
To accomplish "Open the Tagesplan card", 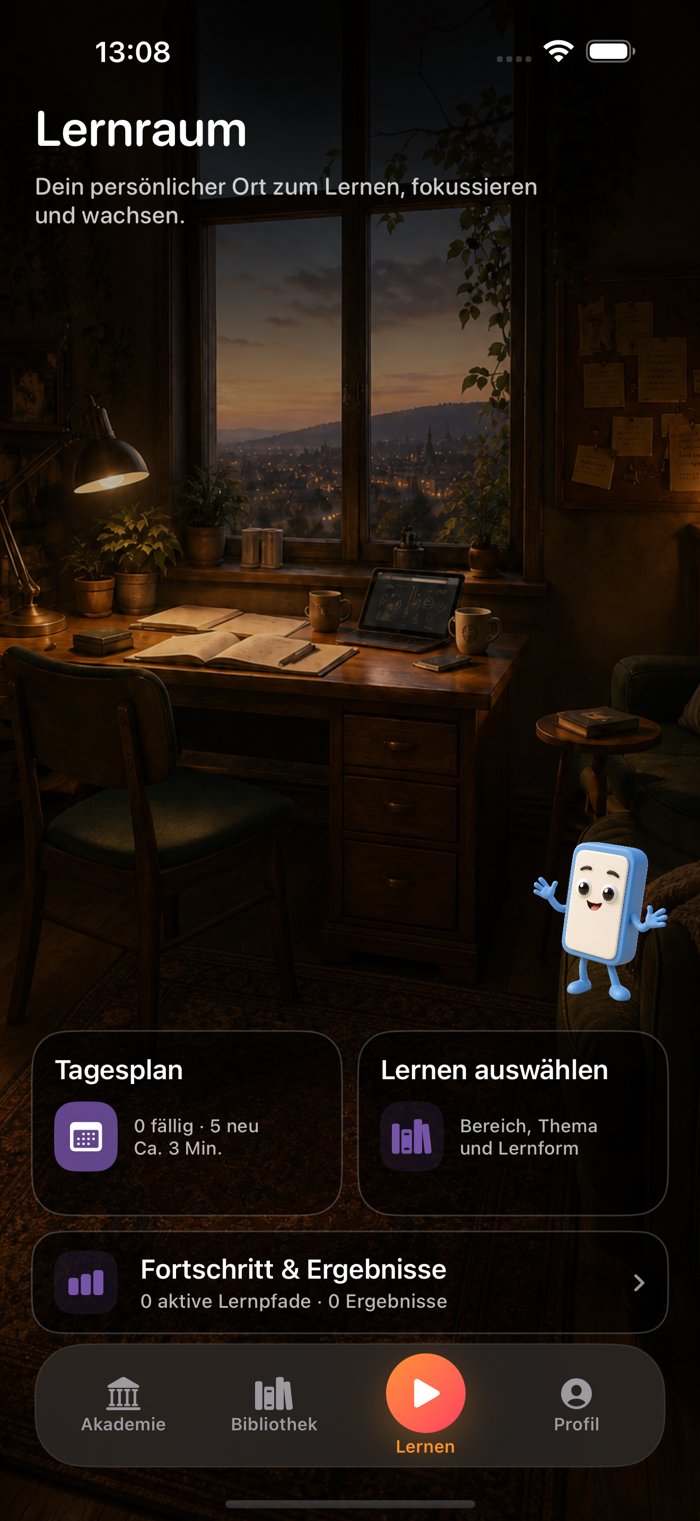I will [187, 1123].
